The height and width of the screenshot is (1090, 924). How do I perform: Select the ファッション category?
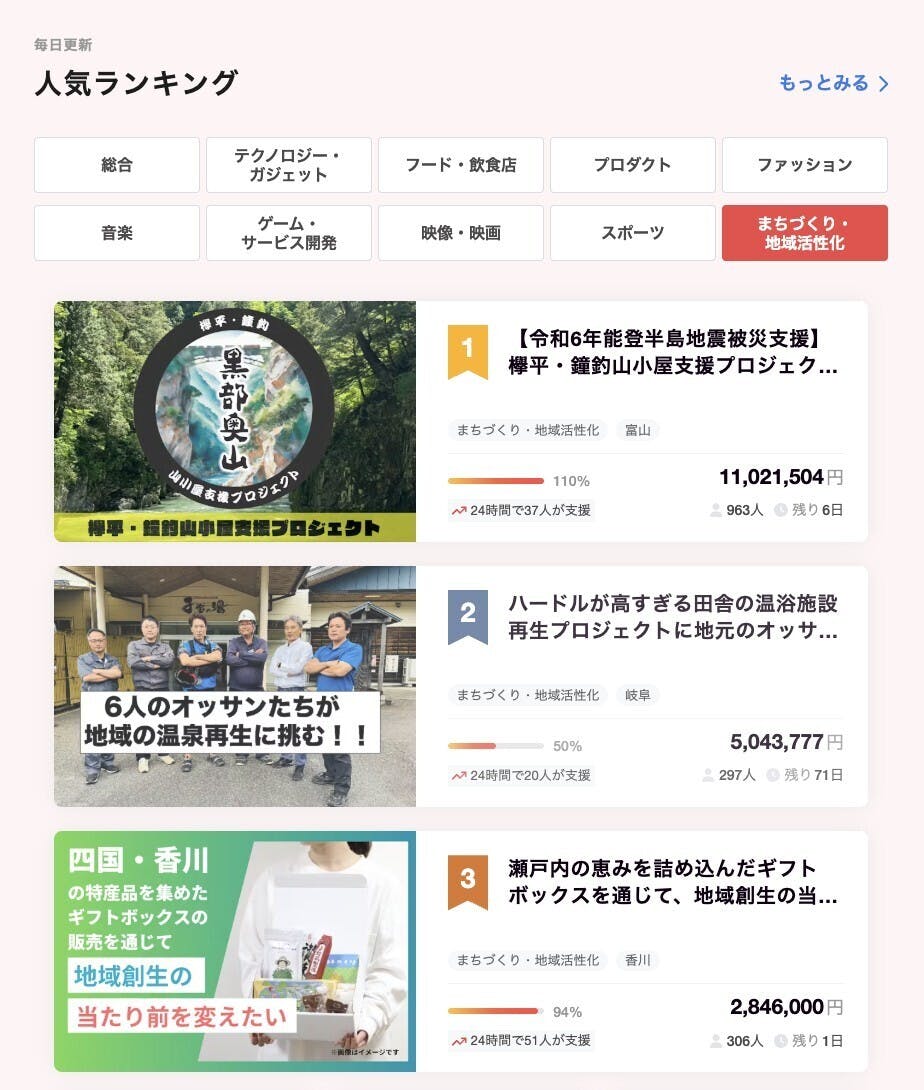(804, 165)
